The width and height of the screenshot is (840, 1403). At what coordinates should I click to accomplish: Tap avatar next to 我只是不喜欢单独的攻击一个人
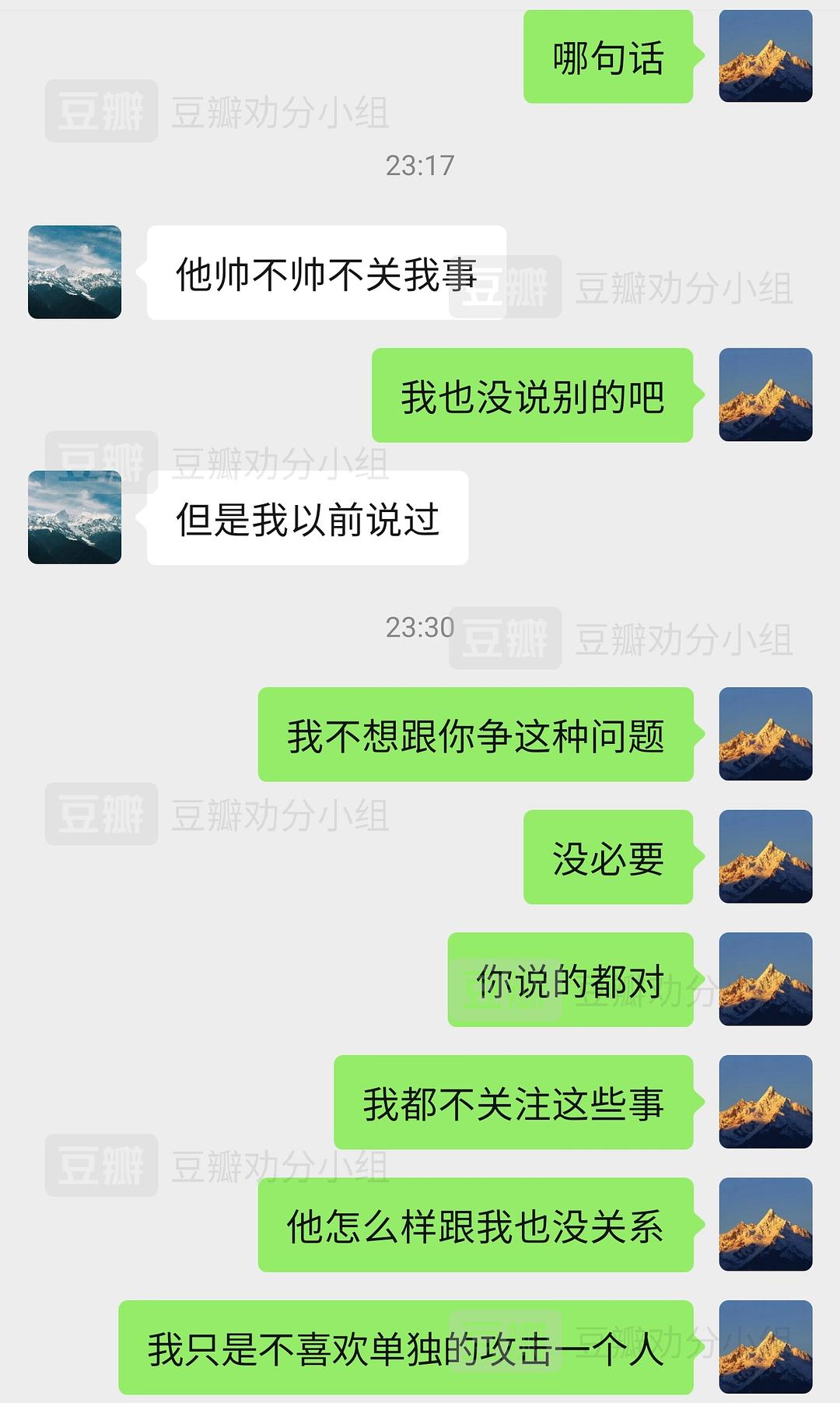click(765, 1347)
